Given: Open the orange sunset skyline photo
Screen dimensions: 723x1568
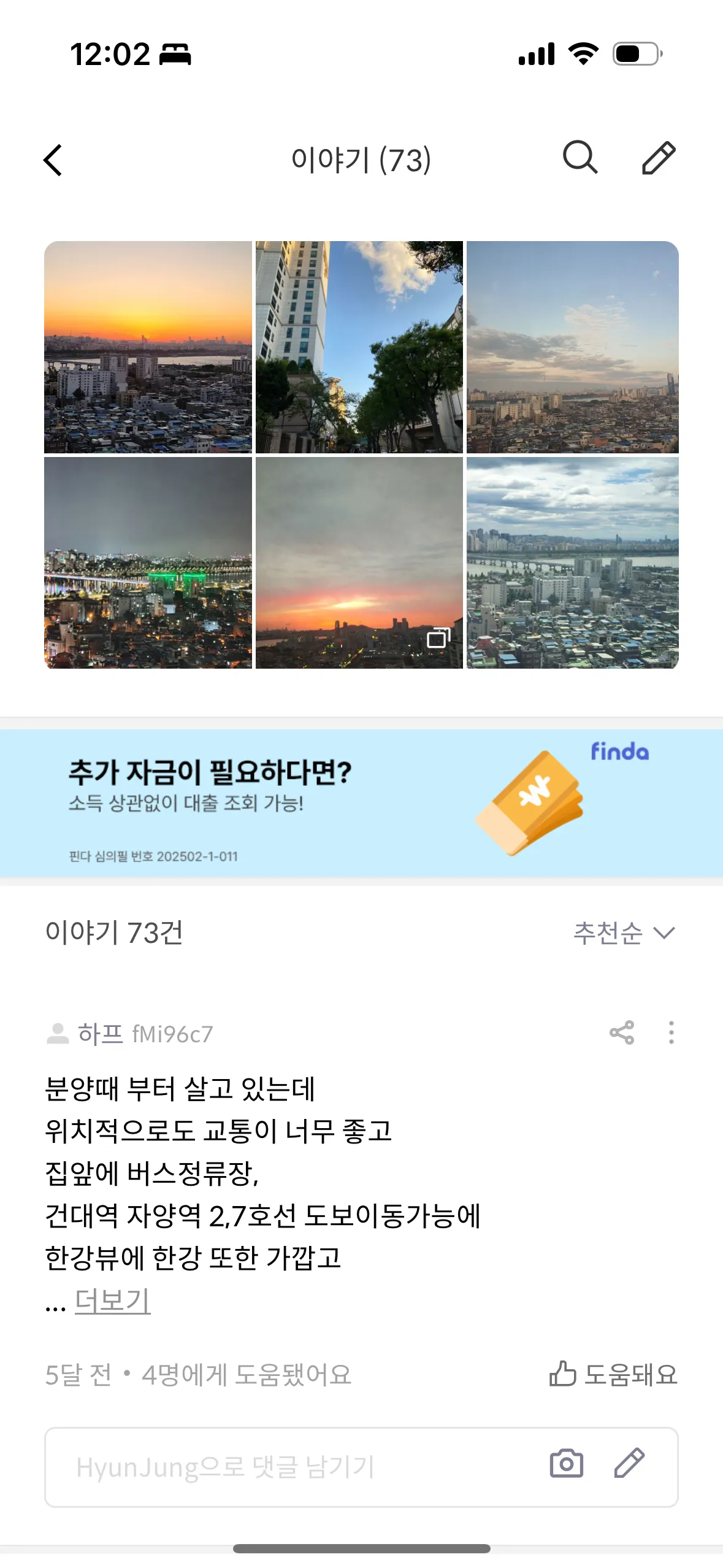Looking at the screenshot, I should pos(148,347).
